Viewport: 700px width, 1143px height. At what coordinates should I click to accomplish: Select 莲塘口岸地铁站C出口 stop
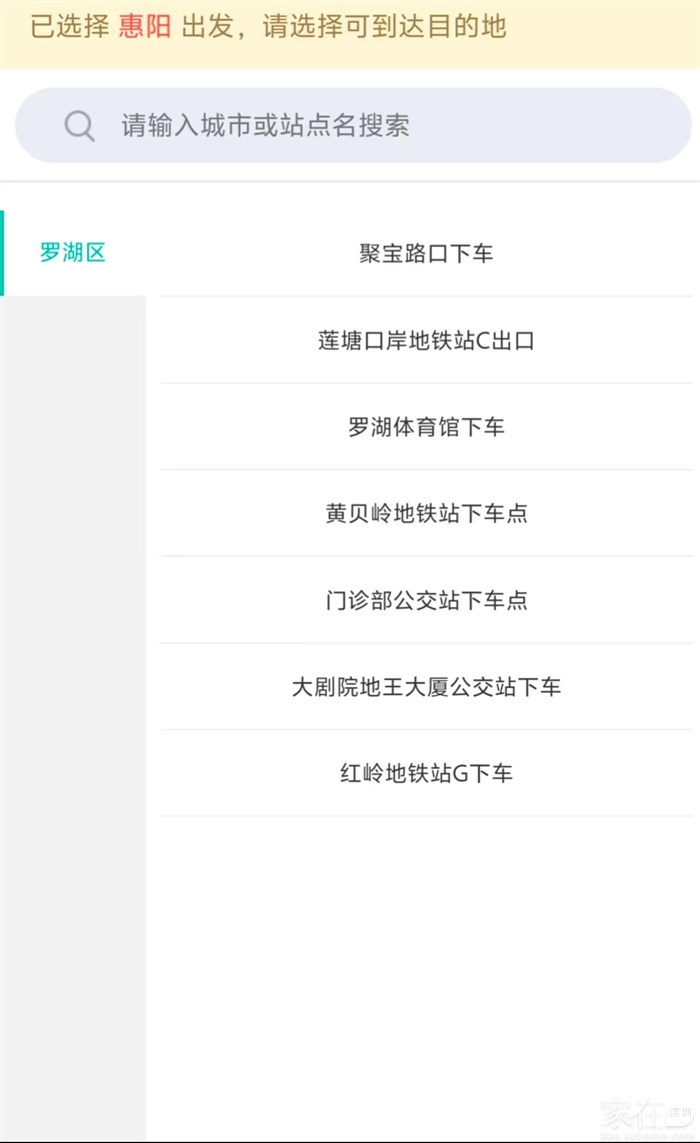(426, 340)
